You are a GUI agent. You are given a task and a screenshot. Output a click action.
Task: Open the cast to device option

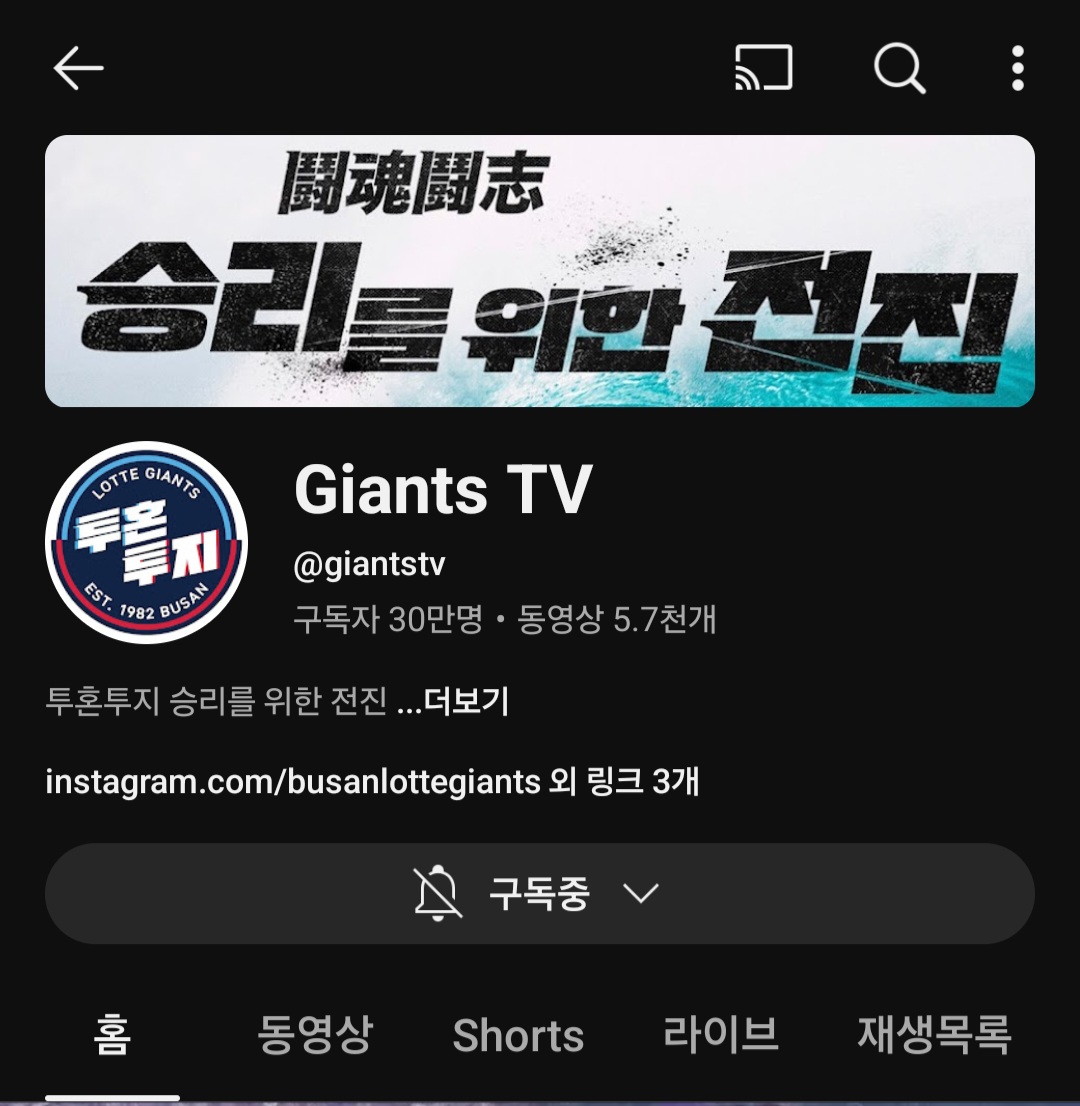(x=763, y=69)
